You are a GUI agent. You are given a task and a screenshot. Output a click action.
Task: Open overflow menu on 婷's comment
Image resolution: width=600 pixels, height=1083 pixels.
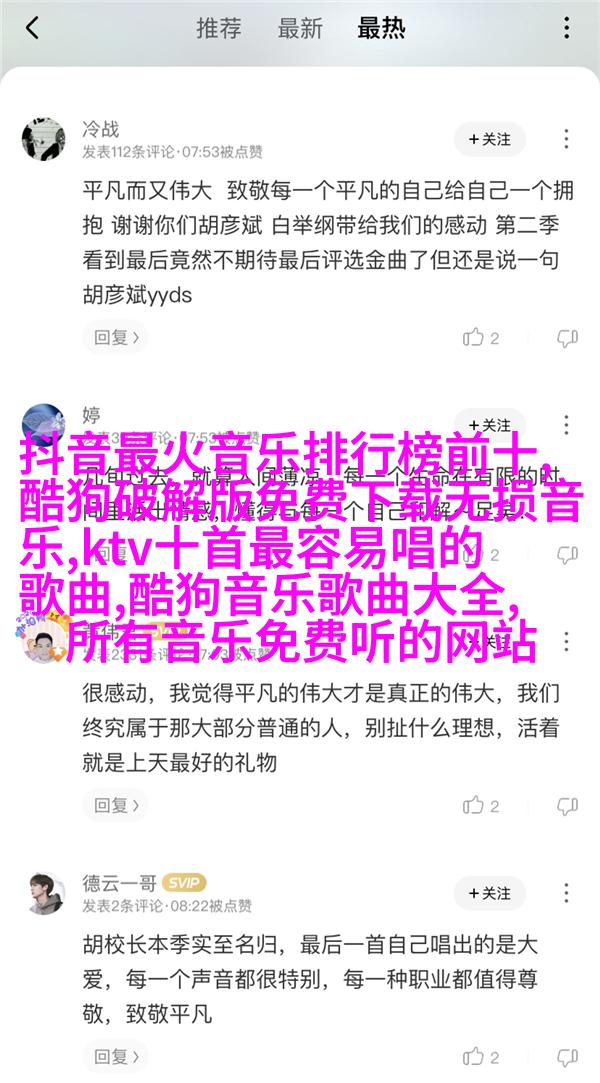568,425
